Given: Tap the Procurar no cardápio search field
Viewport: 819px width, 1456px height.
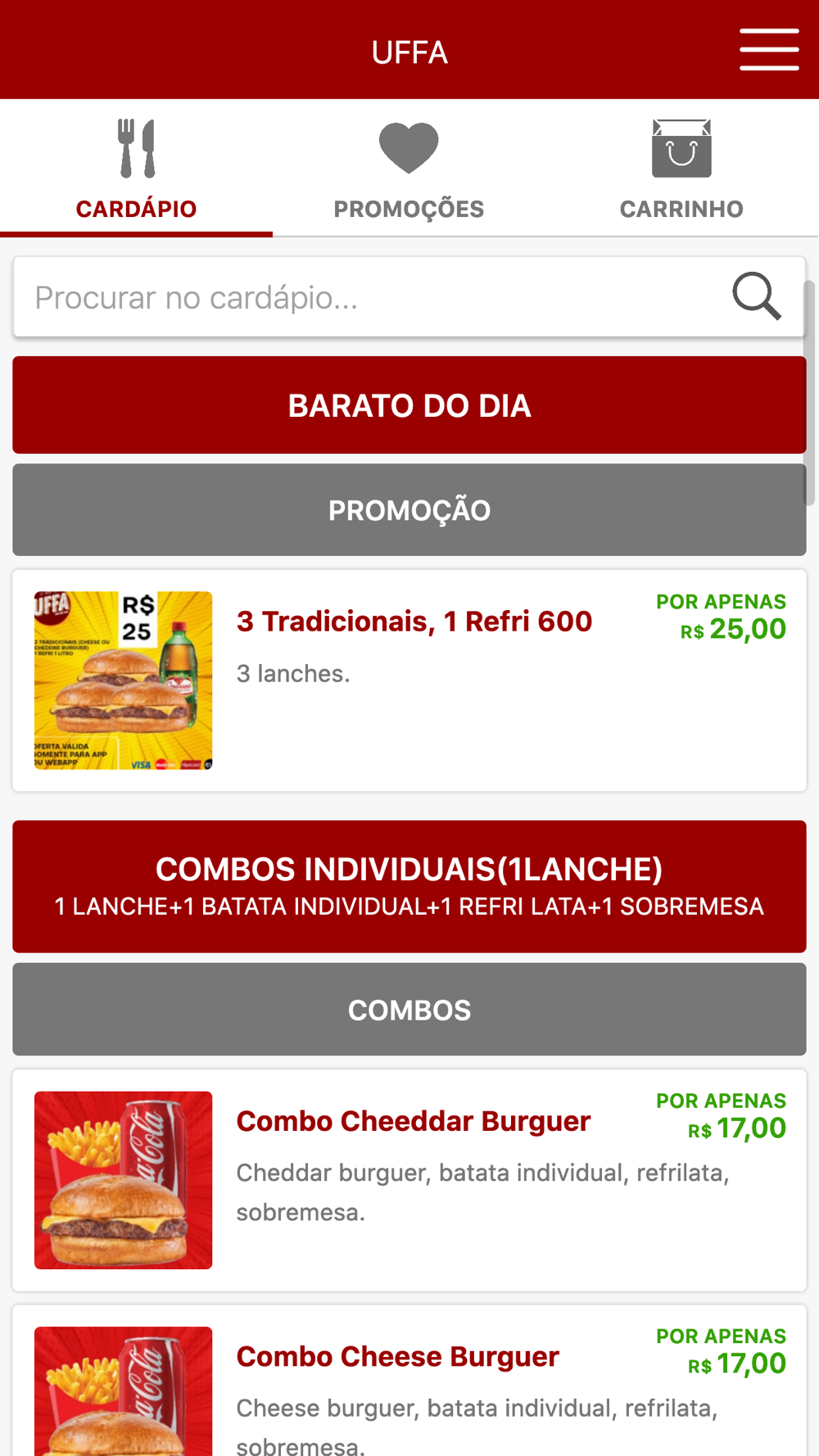Looking at the screenshot, I should tap(369, 297).
